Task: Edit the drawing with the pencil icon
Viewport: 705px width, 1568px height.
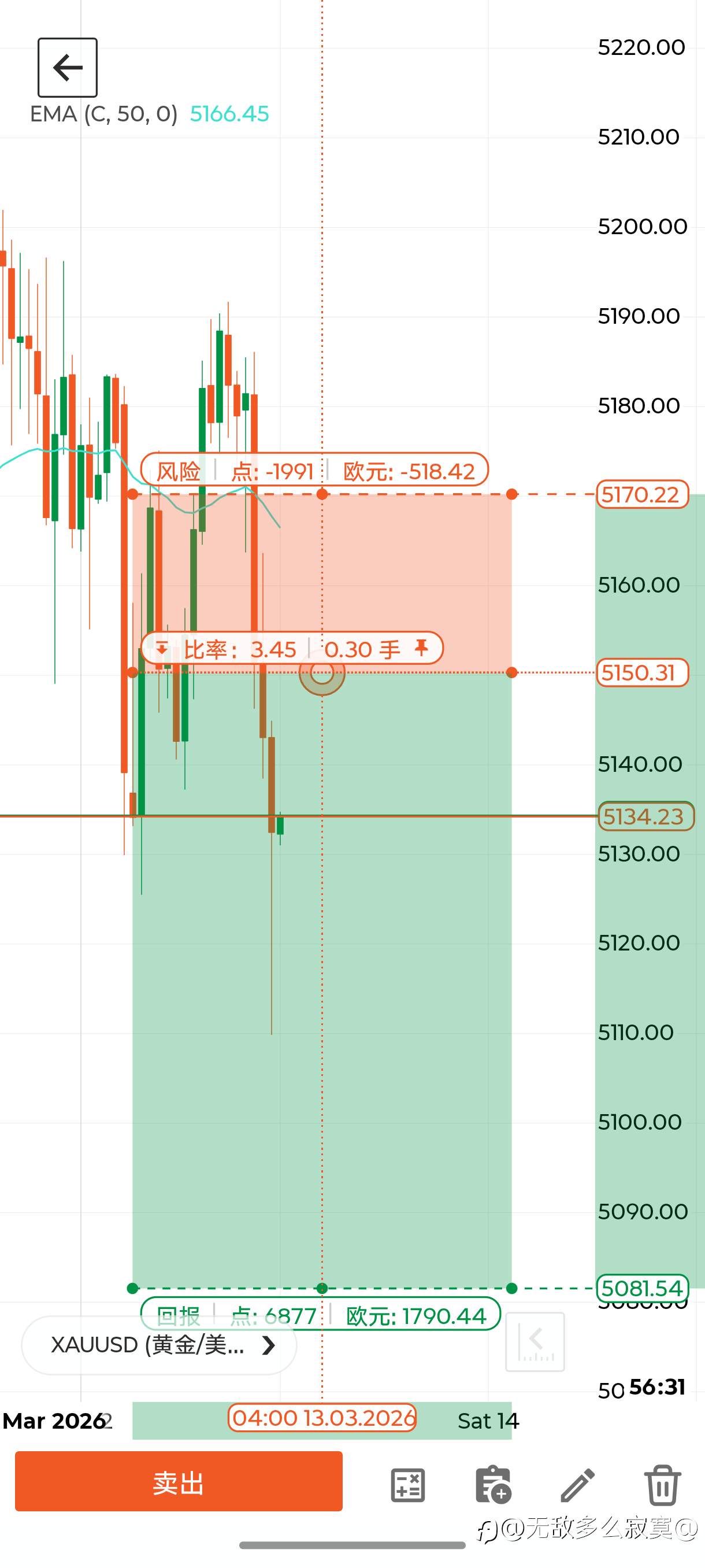Action: [x=577, y=1485]
